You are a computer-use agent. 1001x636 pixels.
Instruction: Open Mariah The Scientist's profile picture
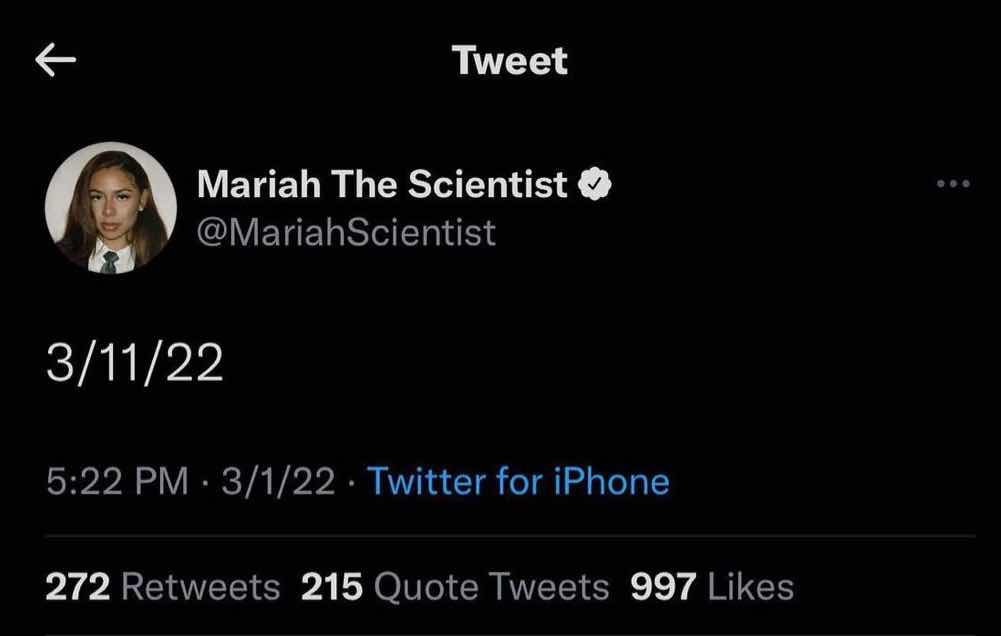tap(111, 208)
